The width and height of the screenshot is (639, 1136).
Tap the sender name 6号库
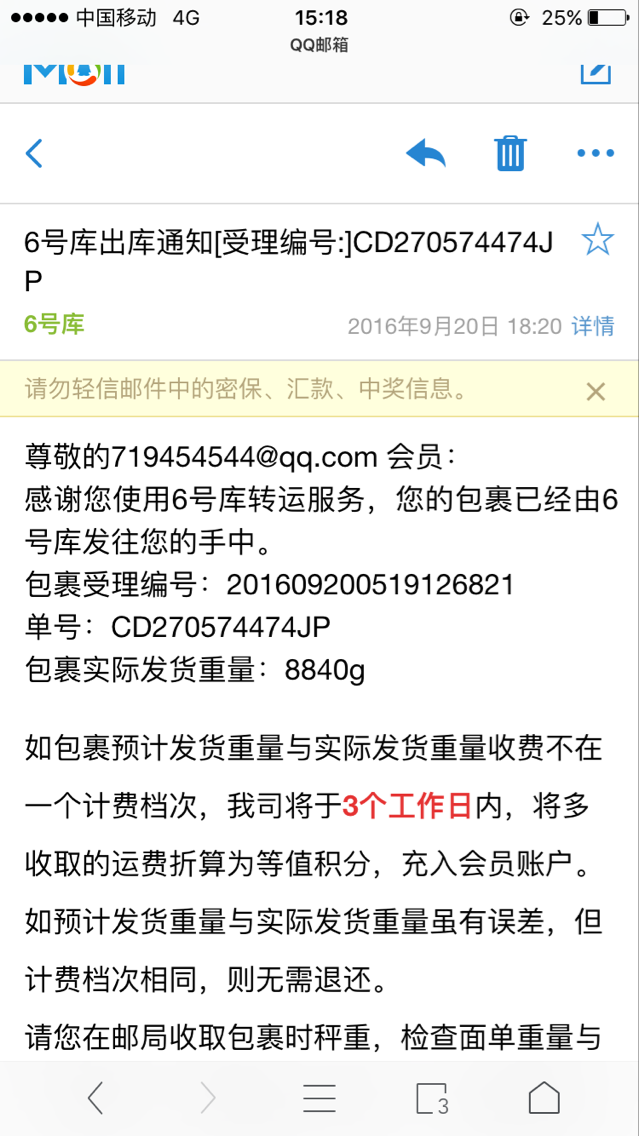point(54,324)
